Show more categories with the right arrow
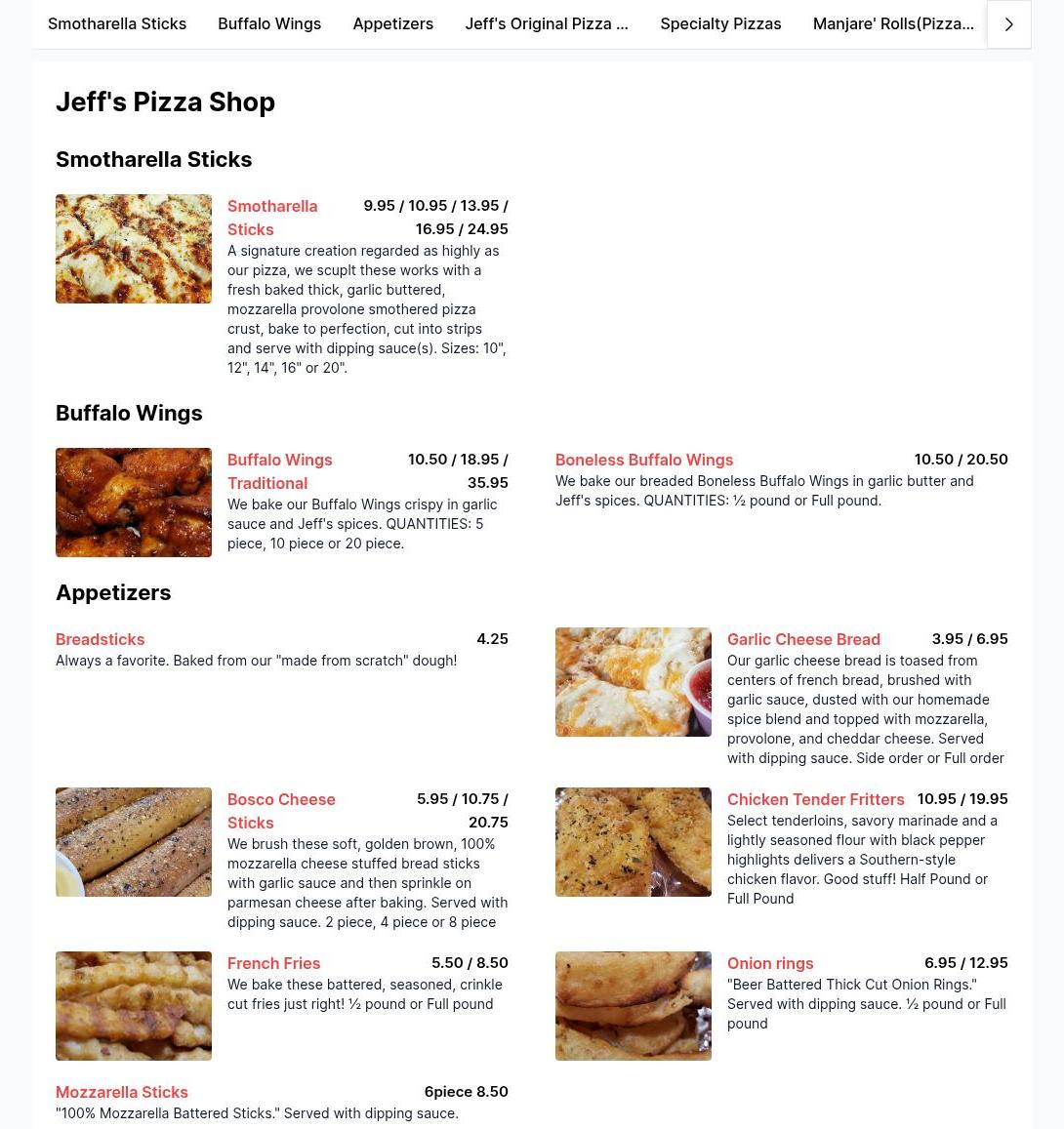The image size is (1064, 1129). tap(1008, 24)
